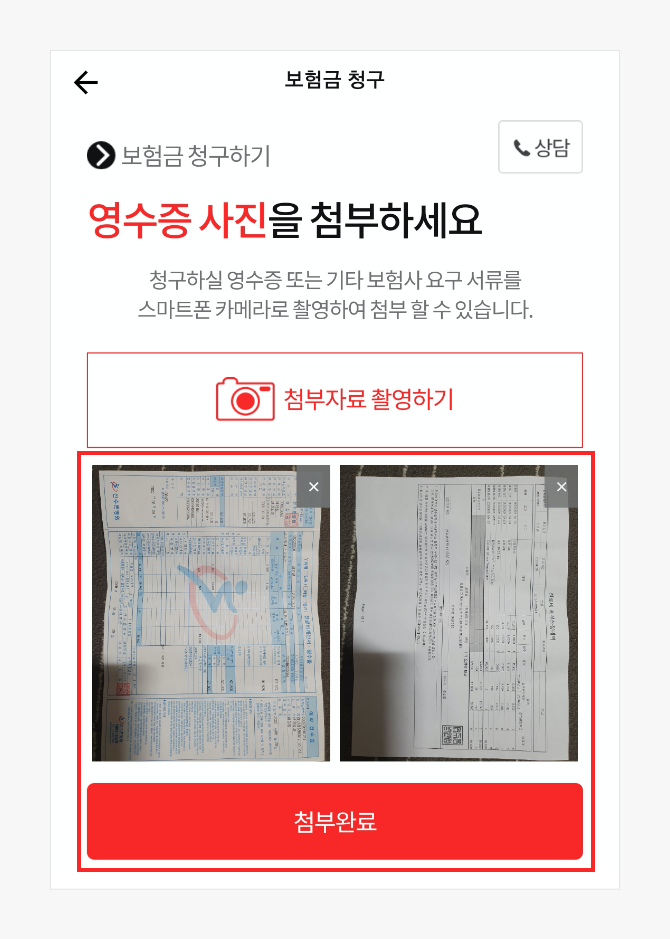670x939 pixels.
Task: Remove the white document photo
Action: (561, 487)
